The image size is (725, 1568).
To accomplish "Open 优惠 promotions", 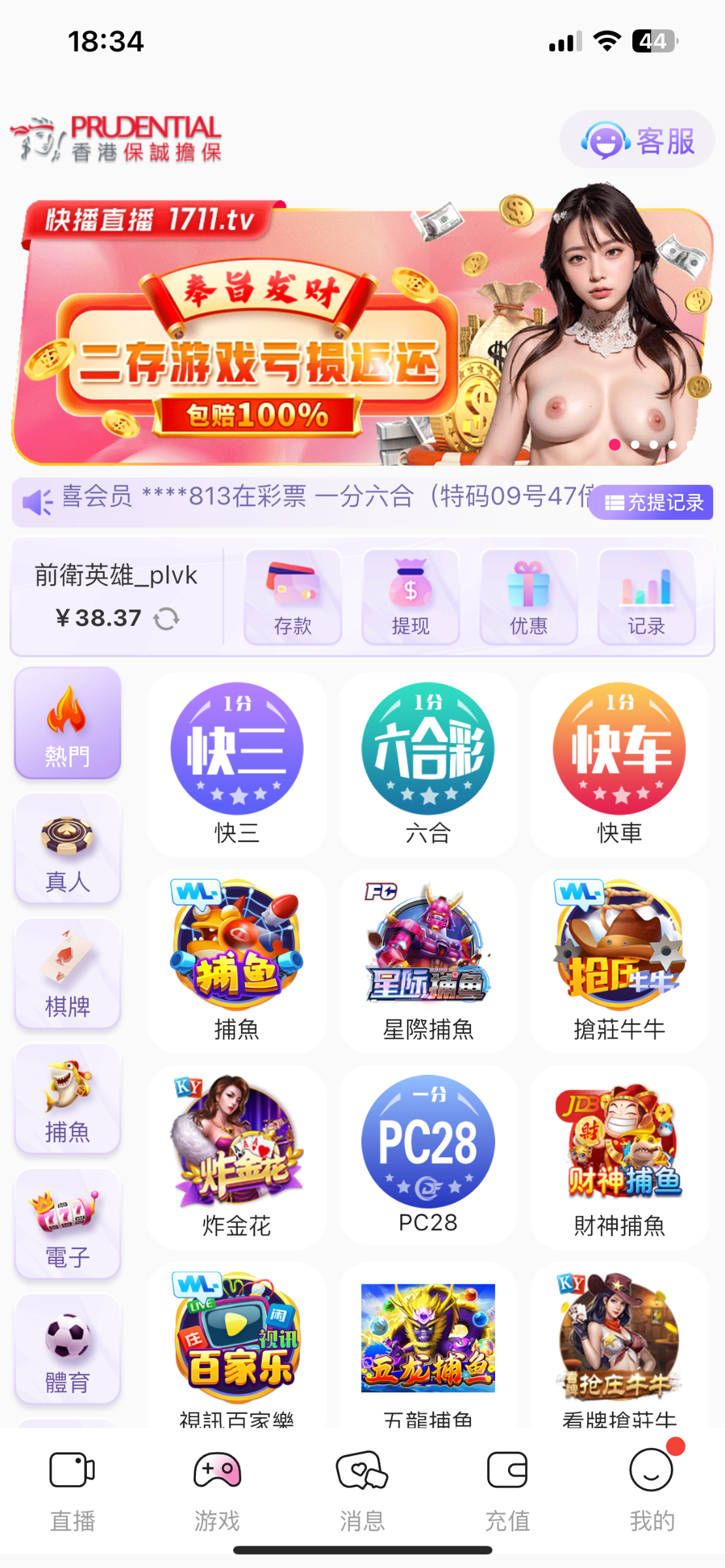I will coord(529,596).
